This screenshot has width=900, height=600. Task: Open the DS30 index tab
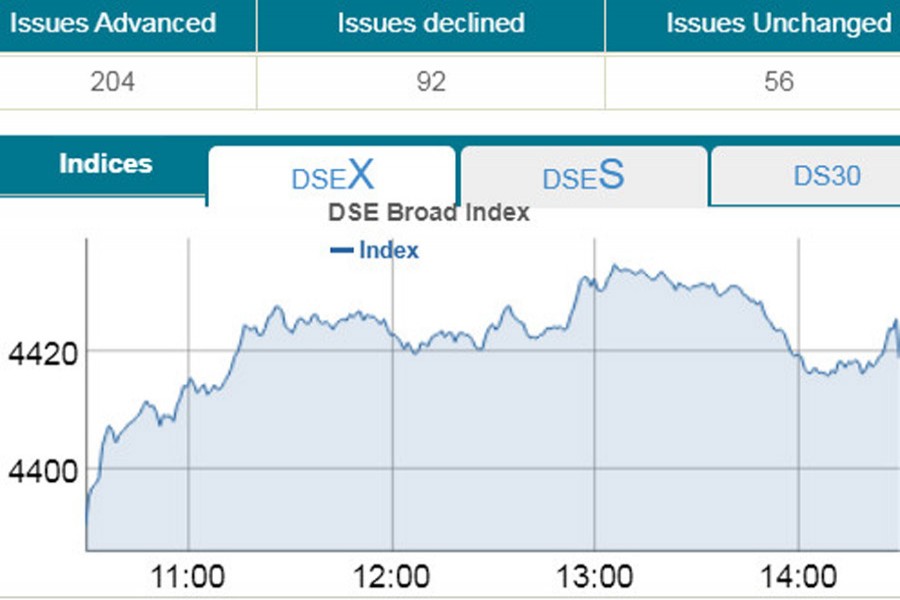coord(826,176)
